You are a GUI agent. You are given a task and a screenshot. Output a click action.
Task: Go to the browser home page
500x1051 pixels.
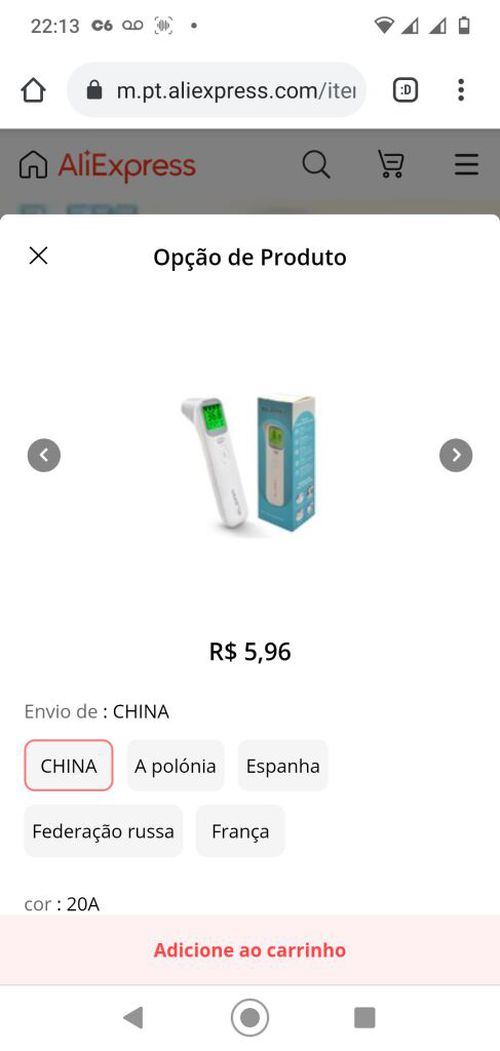pyautogui.click(x=34, y=90)
